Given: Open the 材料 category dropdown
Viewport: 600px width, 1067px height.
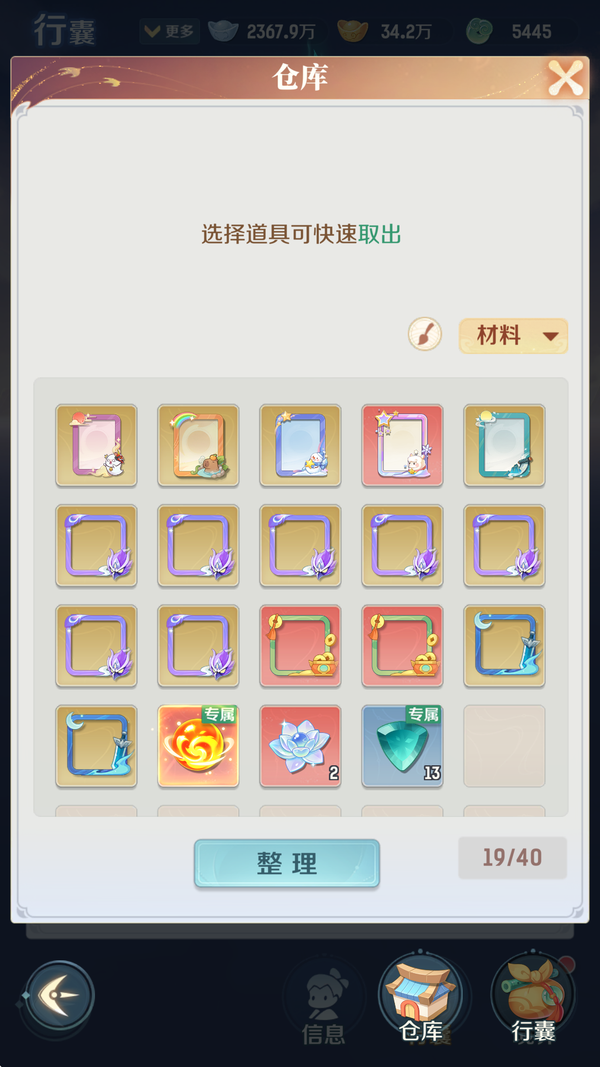Looking at the screenshot, I should pyautogui.click(x=513, y=336).
